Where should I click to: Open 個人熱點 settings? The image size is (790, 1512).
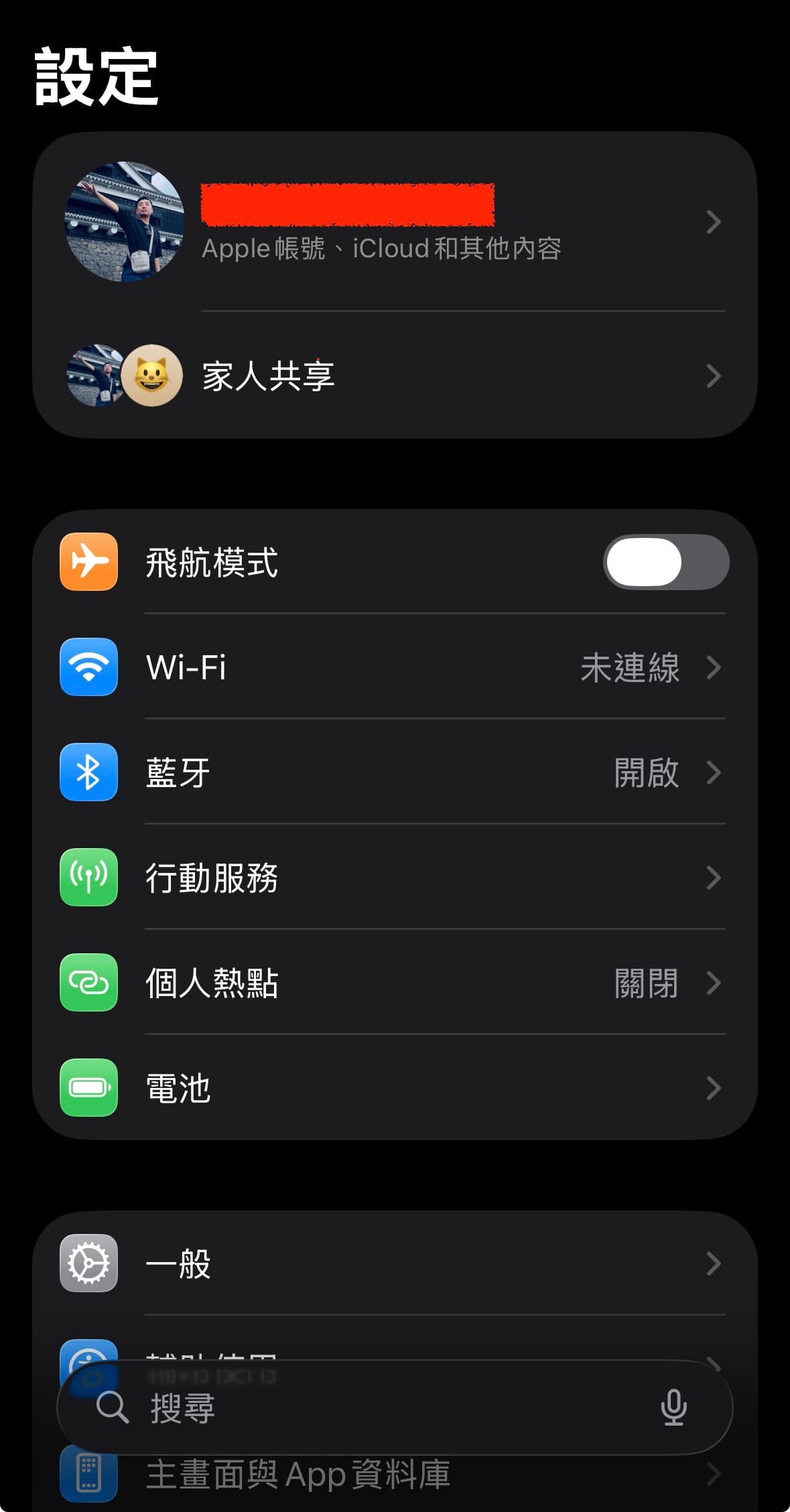[x=394, y=983]
